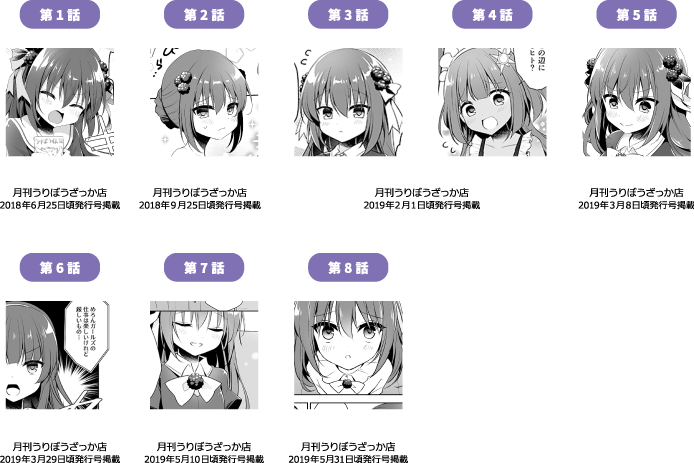Open the thumbnail under 第5話
This screenshot has width=694, height=463.
coord(636,102)
